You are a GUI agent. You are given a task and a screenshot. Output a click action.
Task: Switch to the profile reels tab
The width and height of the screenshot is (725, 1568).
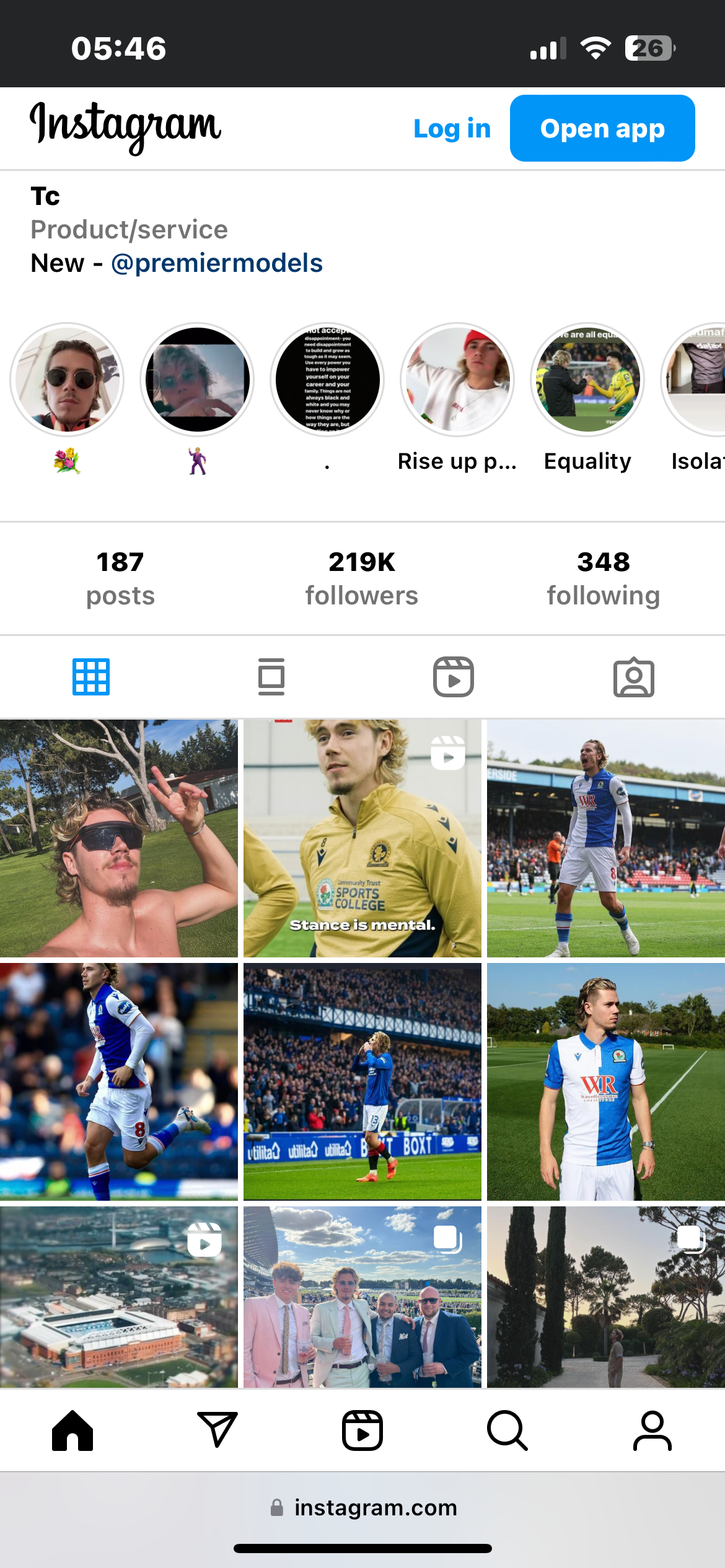pyautogui.click(x=453, y=677)
